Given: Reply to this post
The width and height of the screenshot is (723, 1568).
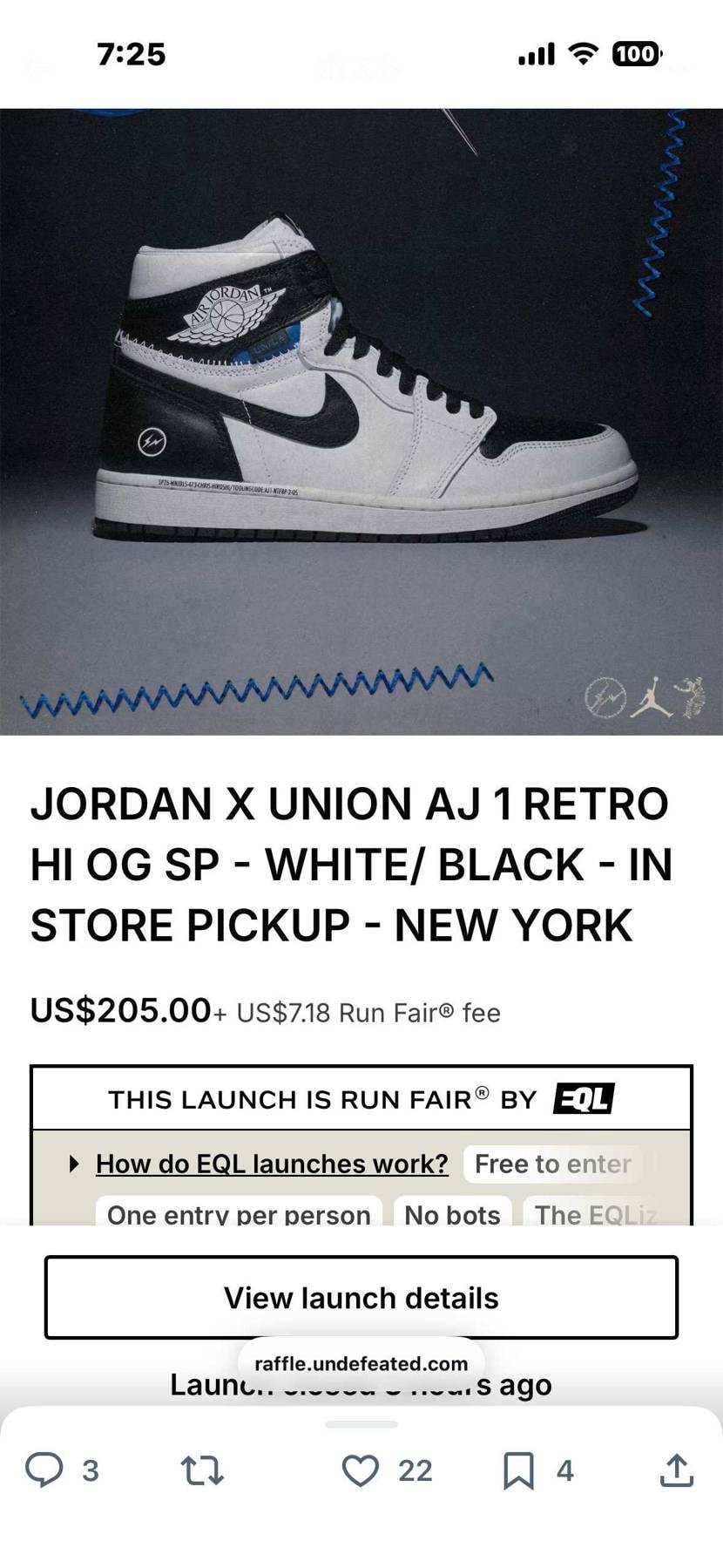Looking at the screenshot, I should coord(44,1470).
